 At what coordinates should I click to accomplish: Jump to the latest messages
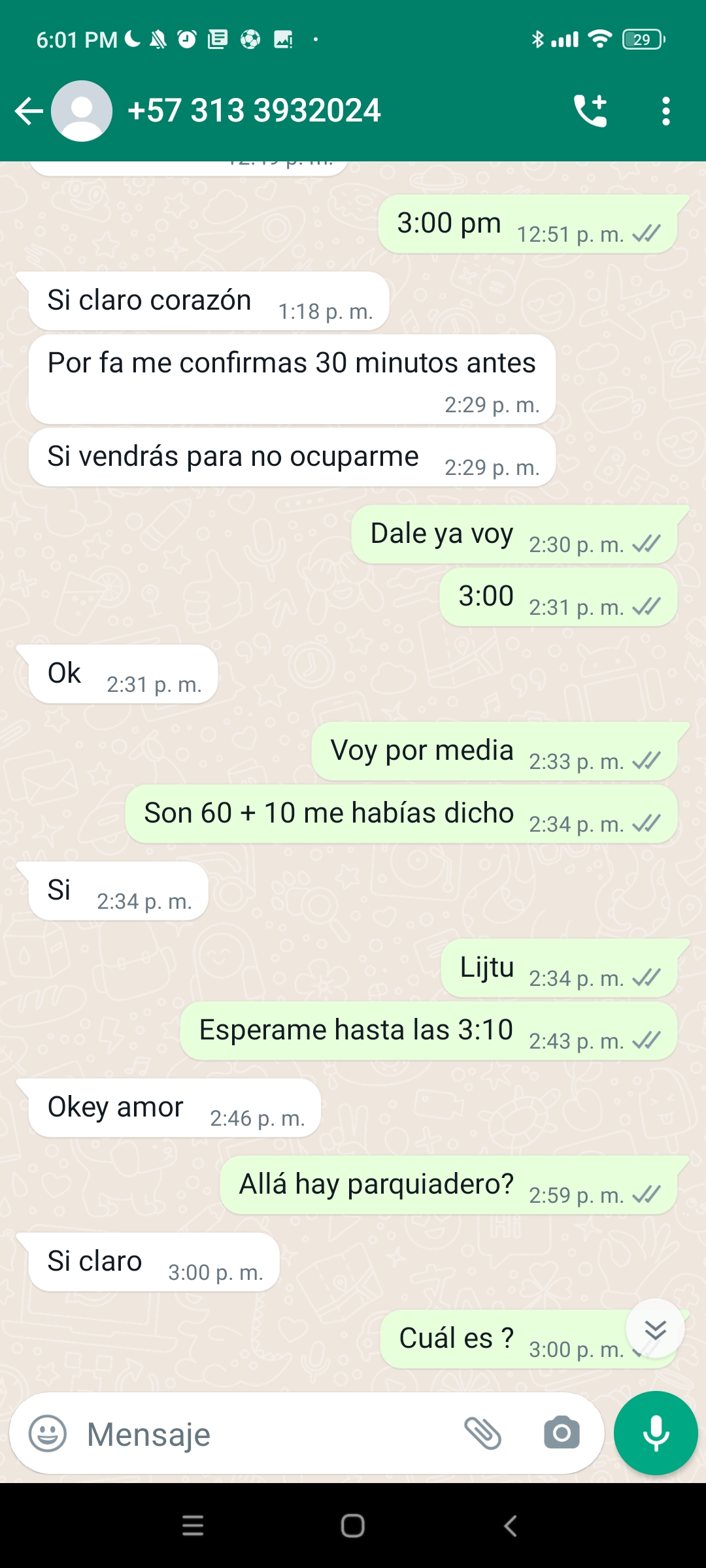655,1330
